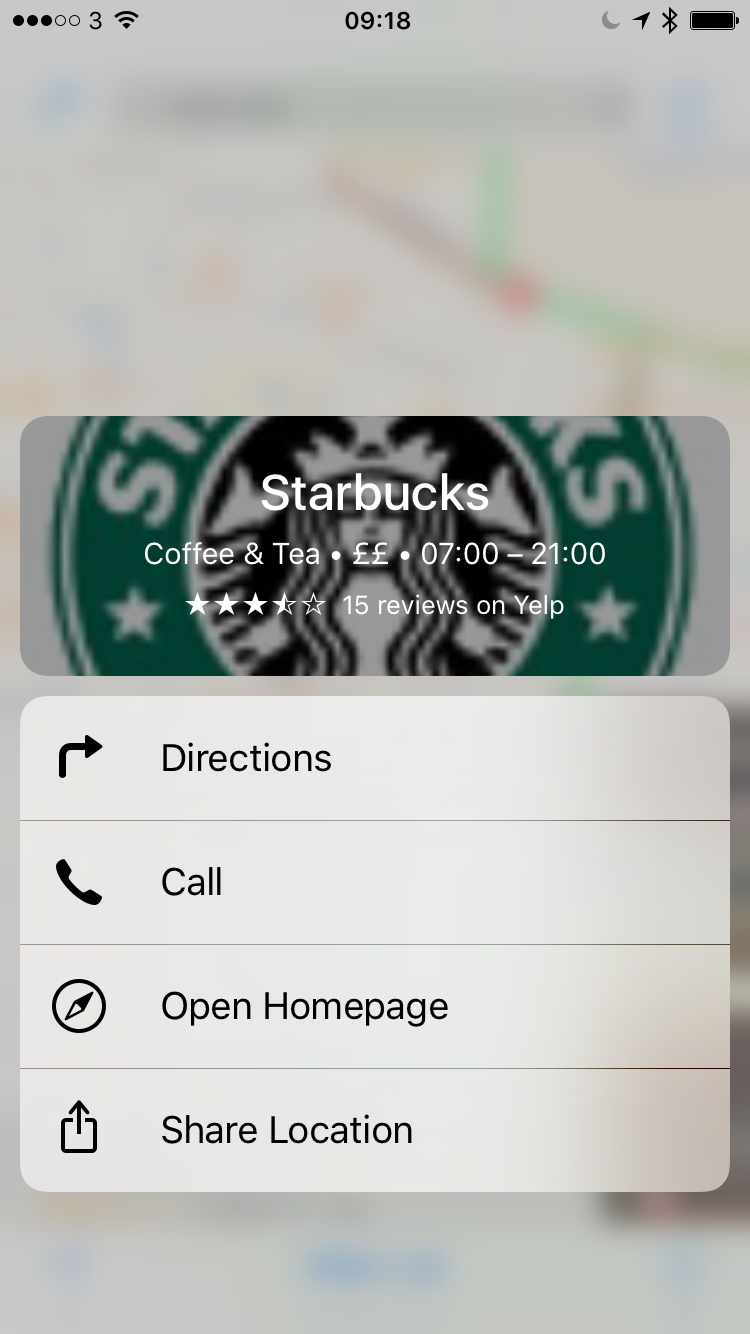Select Open Homepage
Viewport: 750px width, 1334px height.
click(374, 1006)
